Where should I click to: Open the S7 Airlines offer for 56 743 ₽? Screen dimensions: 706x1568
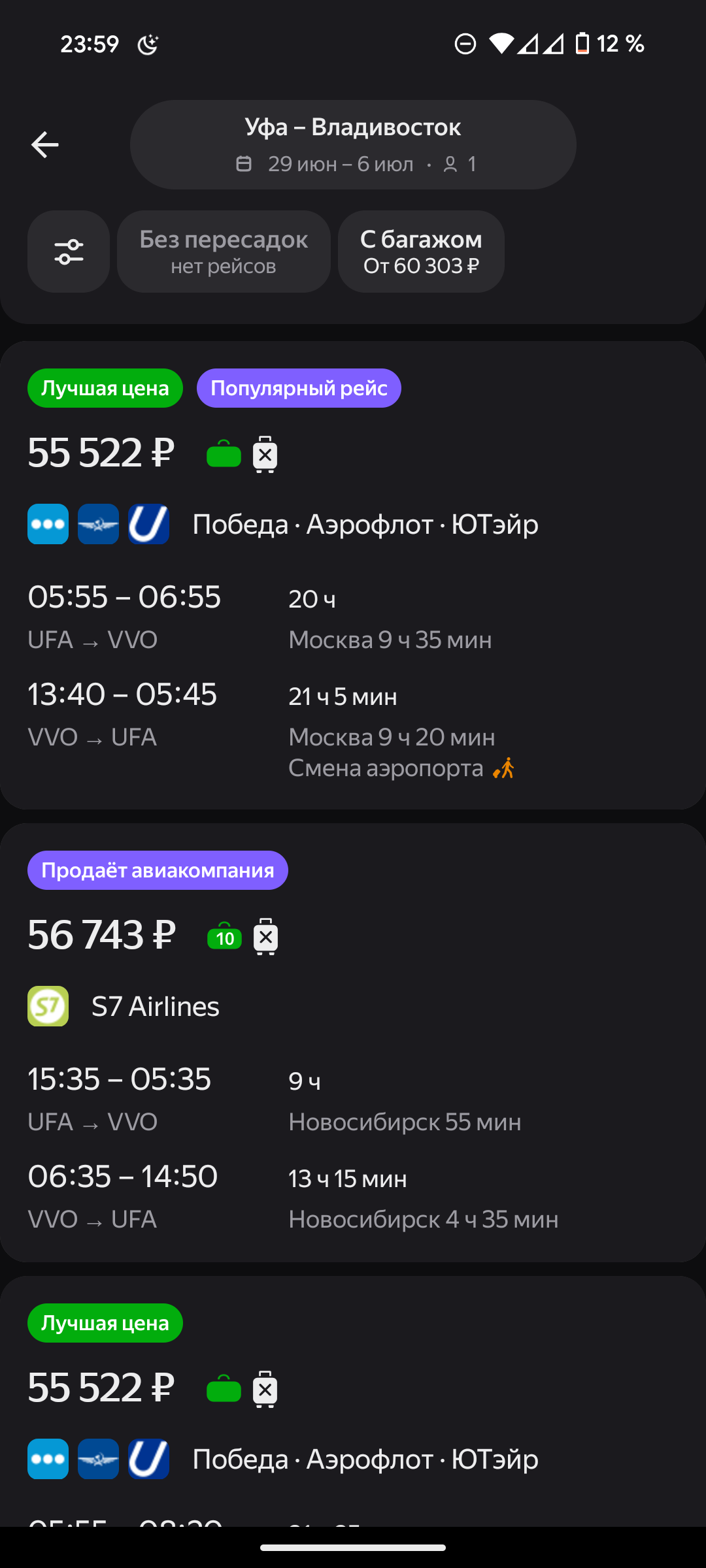[353, 1043]
